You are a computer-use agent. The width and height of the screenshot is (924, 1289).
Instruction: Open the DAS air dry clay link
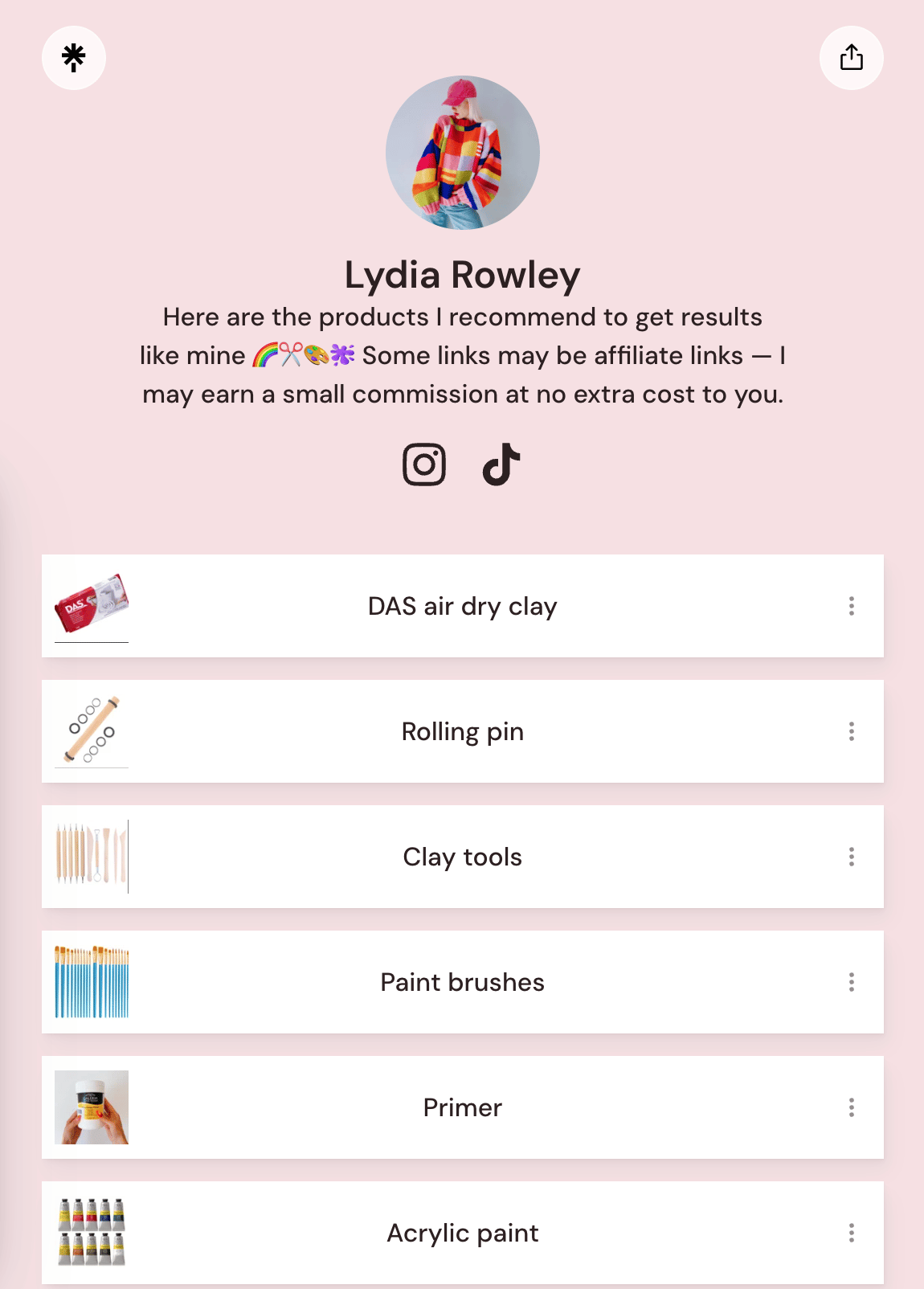tap(462, 606)
